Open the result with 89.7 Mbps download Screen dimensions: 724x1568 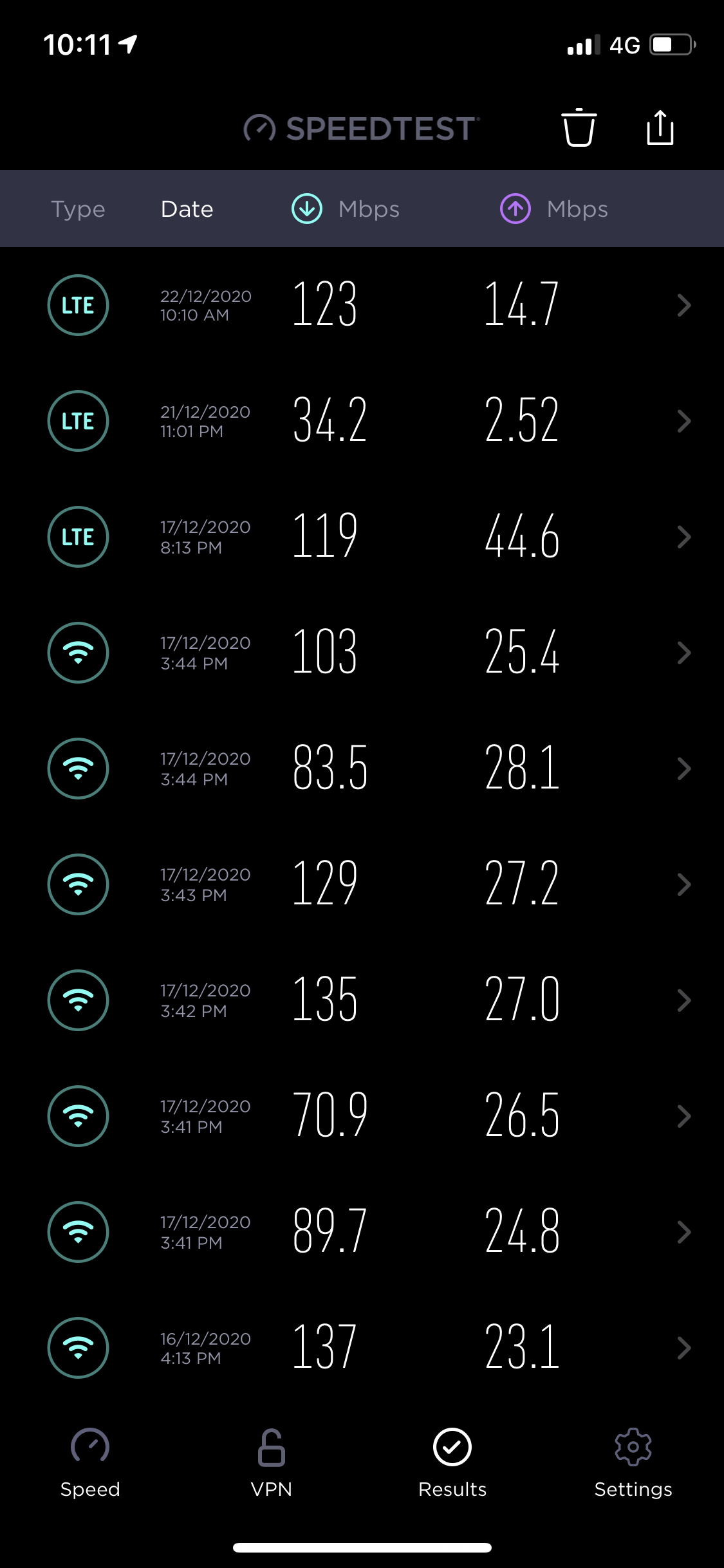362,1232
